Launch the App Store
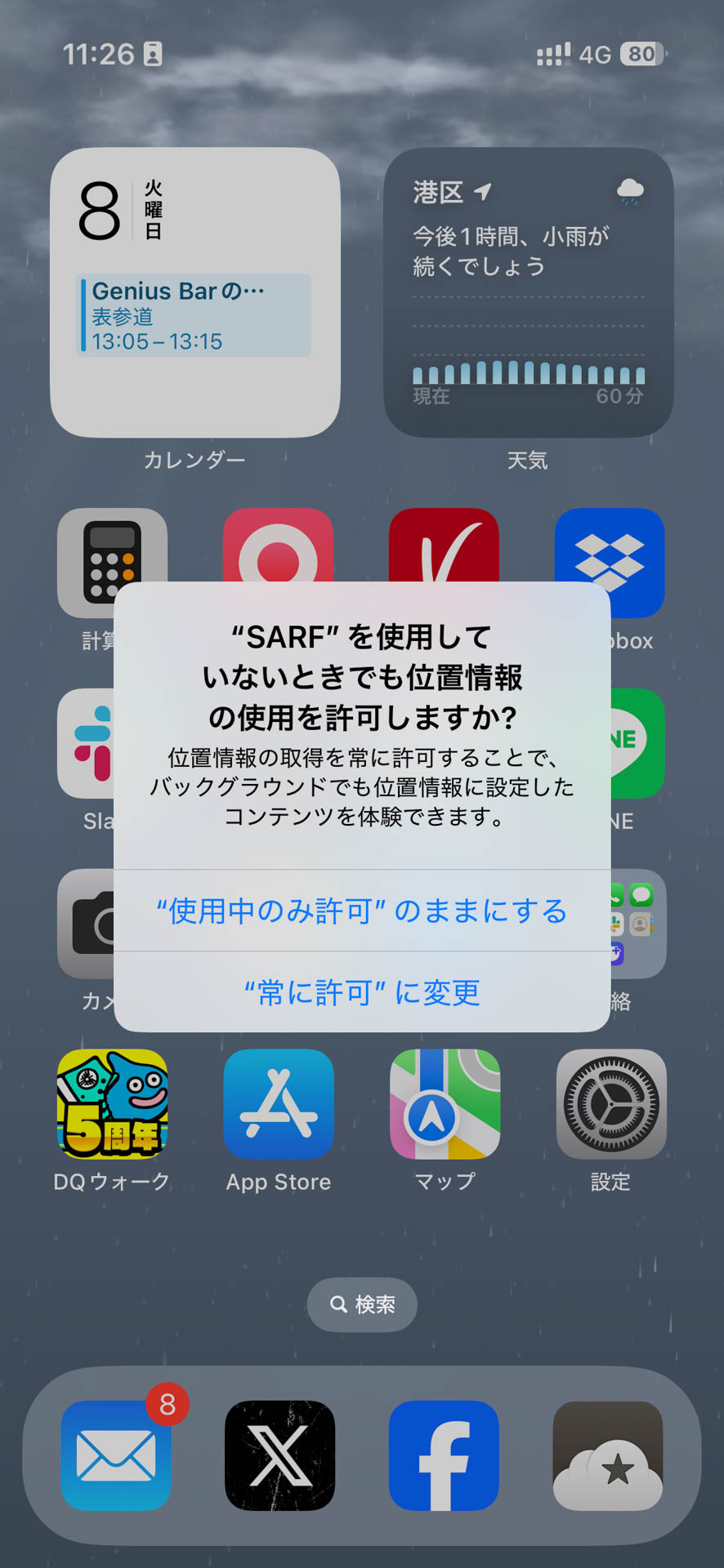The height and width of the screenshot is (1568, 724). click(278, 1107)
